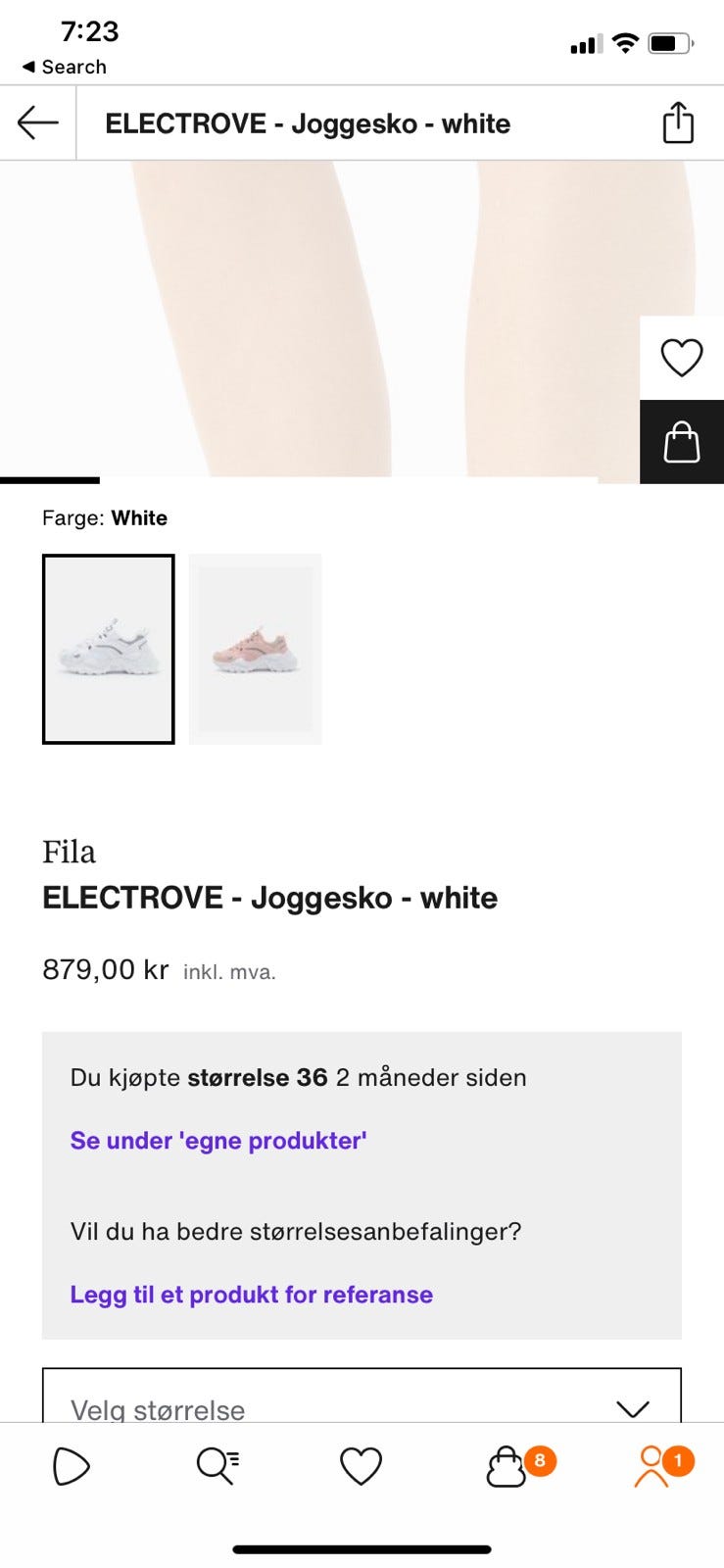Return to Search via the status bar link
The width and height of the screenshot is (724, 1568).
point(65,67)
